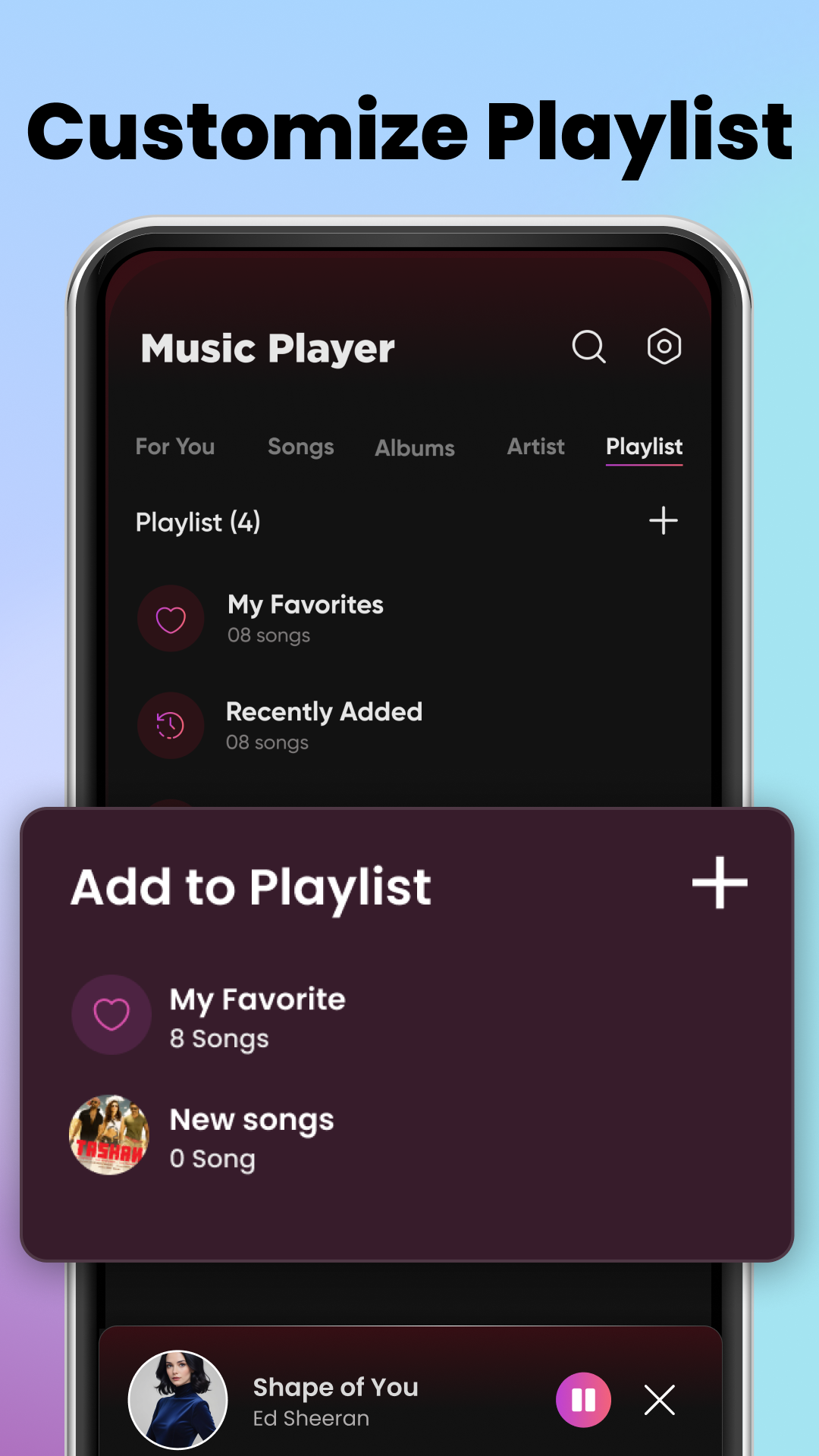Click Ed Sheeran's artist avatar
The width and height of the screenshot is (819, 1456).
178,1399
